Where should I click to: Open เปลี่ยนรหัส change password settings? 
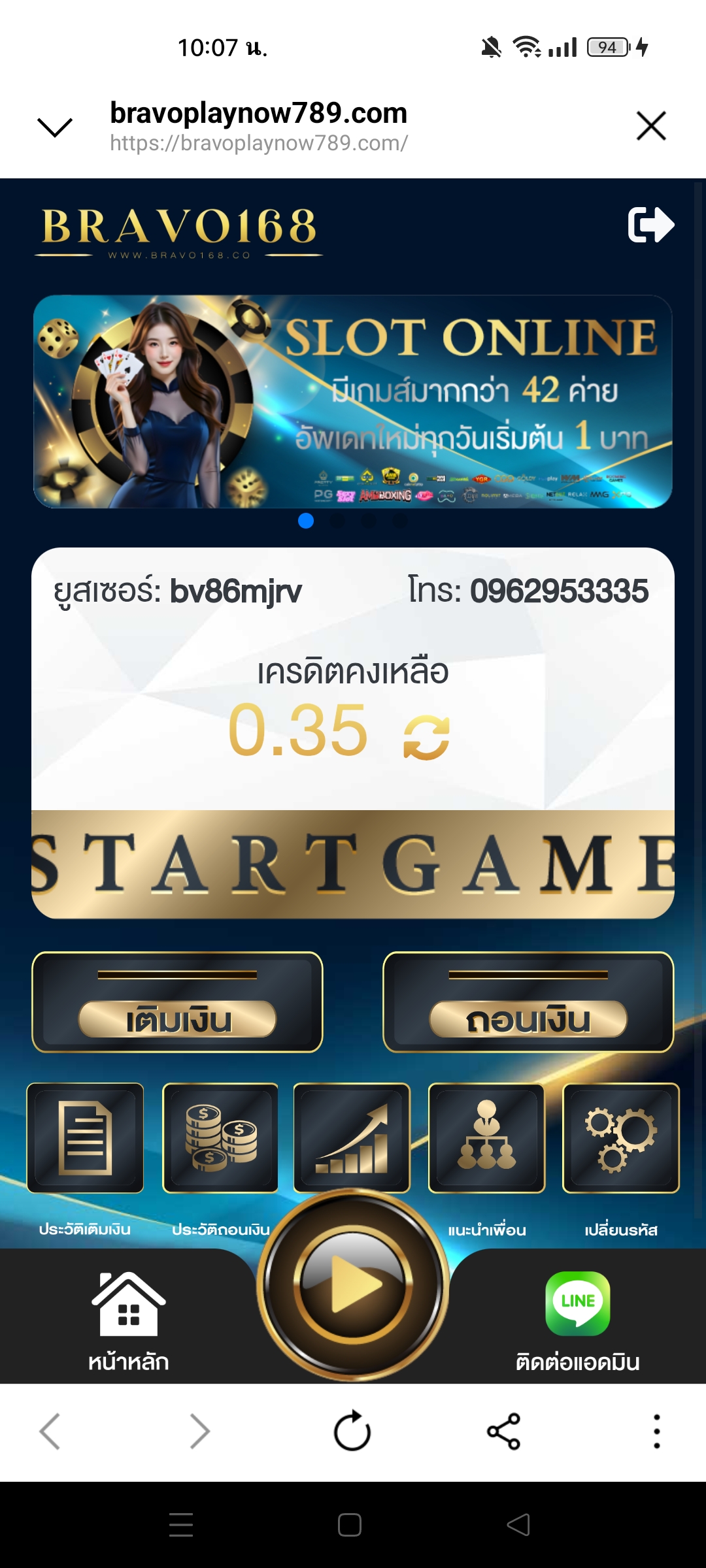tap(621, 1138)
